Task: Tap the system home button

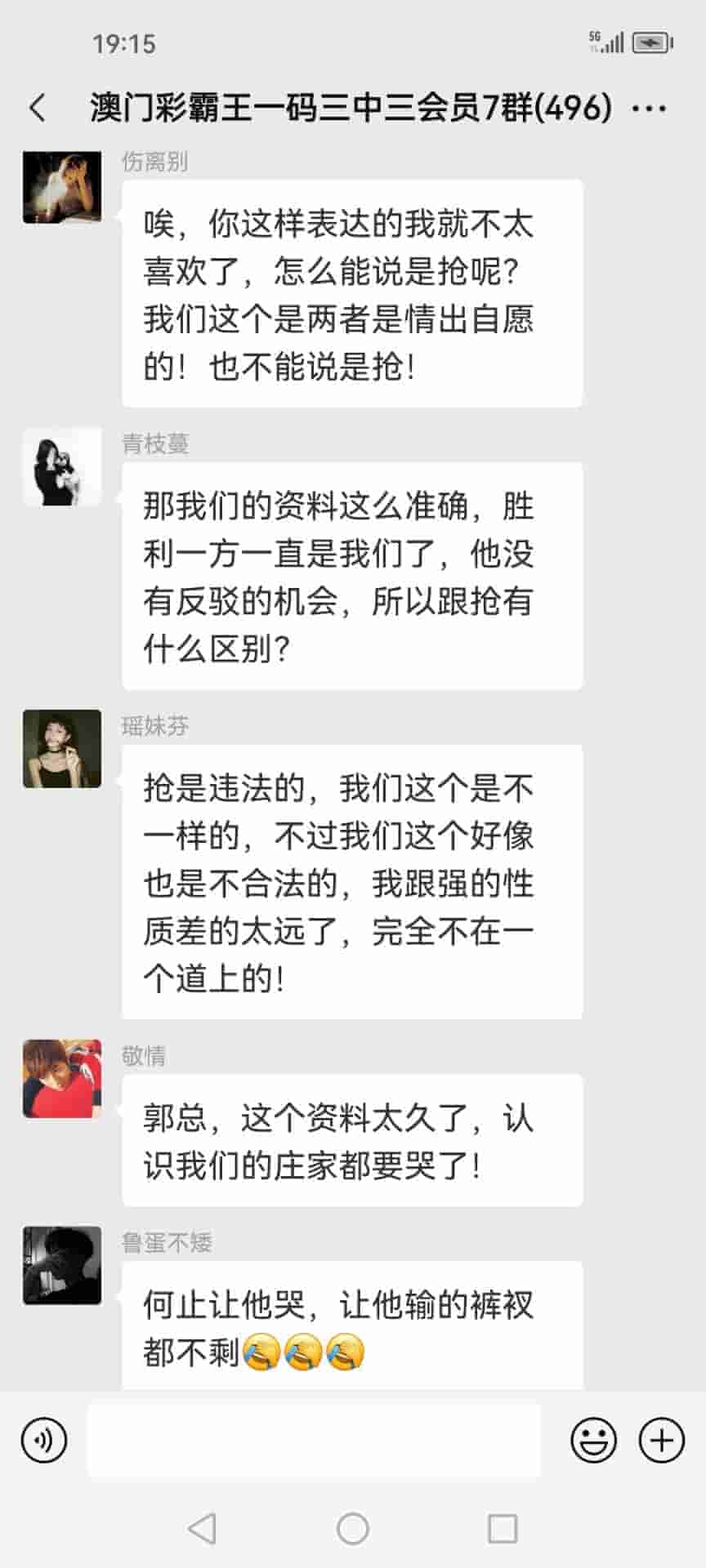Action: [x=353, y=1529]
